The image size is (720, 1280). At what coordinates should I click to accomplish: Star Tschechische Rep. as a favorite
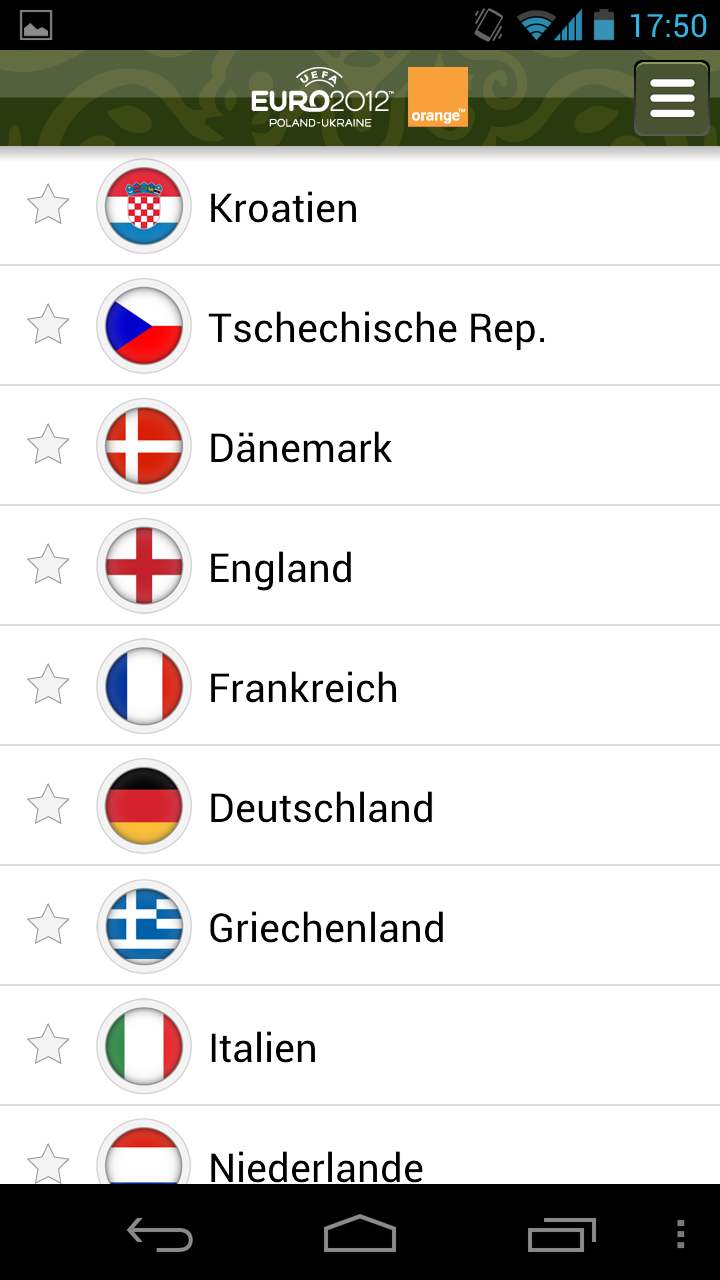pos(48,325)
